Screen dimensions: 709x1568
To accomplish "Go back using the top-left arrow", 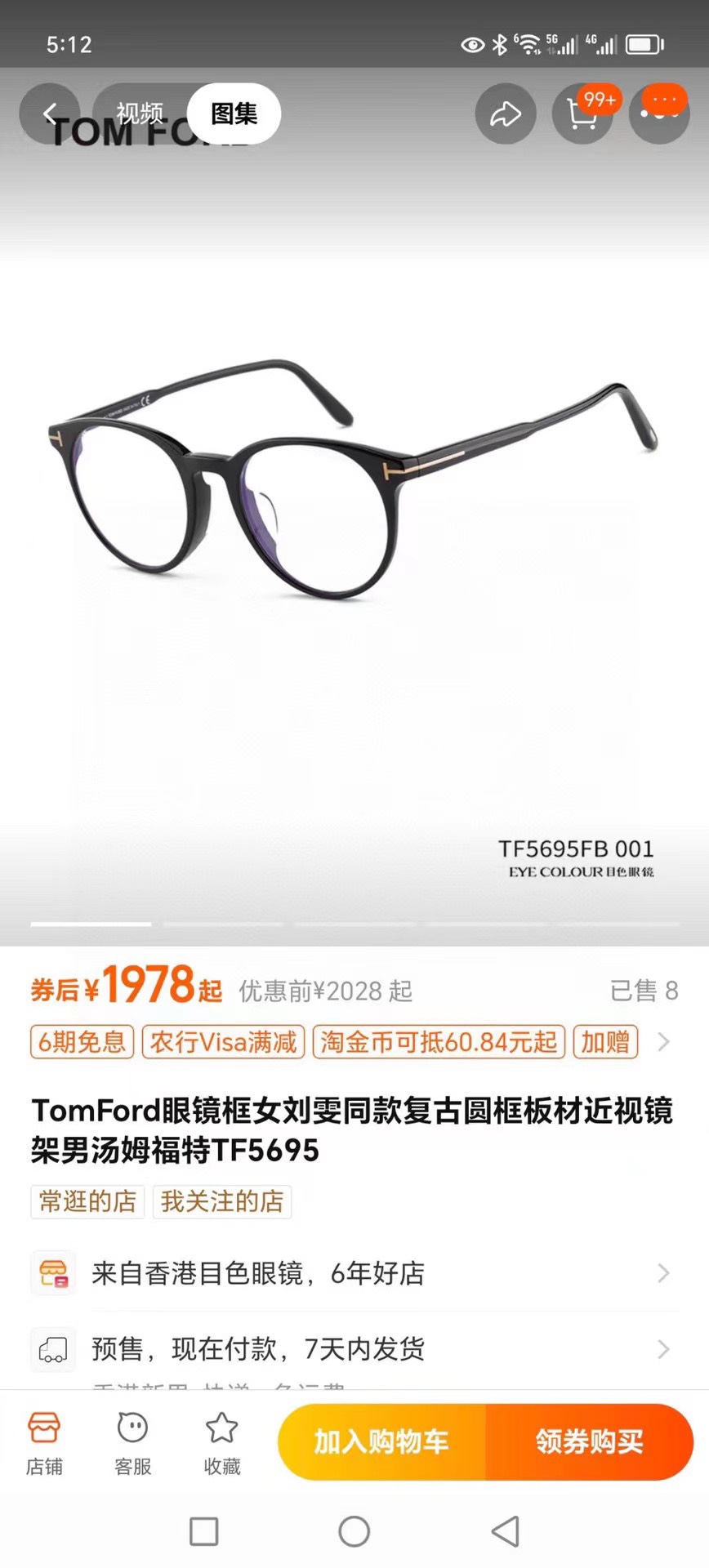I will [x=49, y=114].
